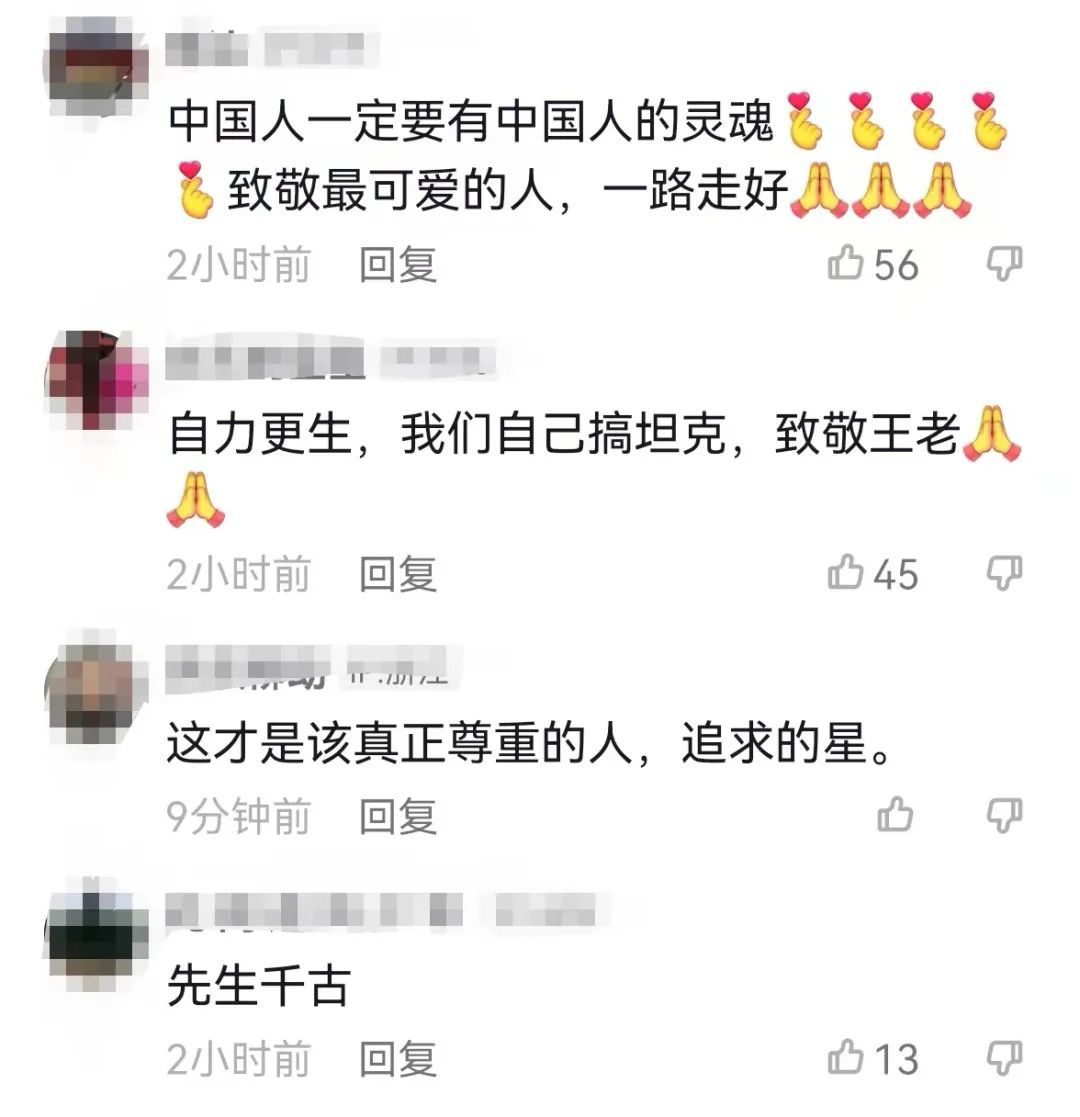Screen dimensions: 1080x1117
Task: Like the comment about 中国人的灵魂
Action: 846,264
